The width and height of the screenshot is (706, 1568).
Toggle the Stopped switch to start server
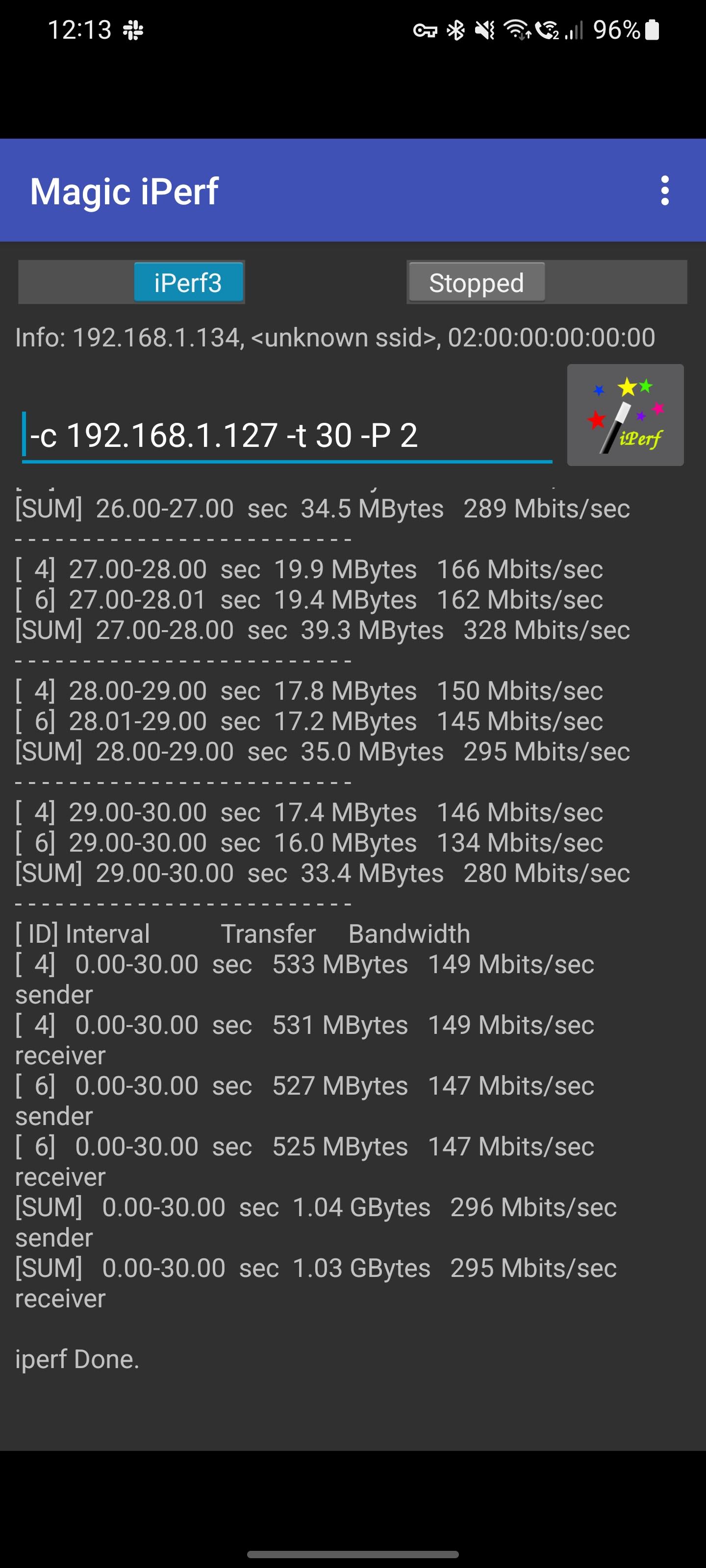[x=477, y=282]
